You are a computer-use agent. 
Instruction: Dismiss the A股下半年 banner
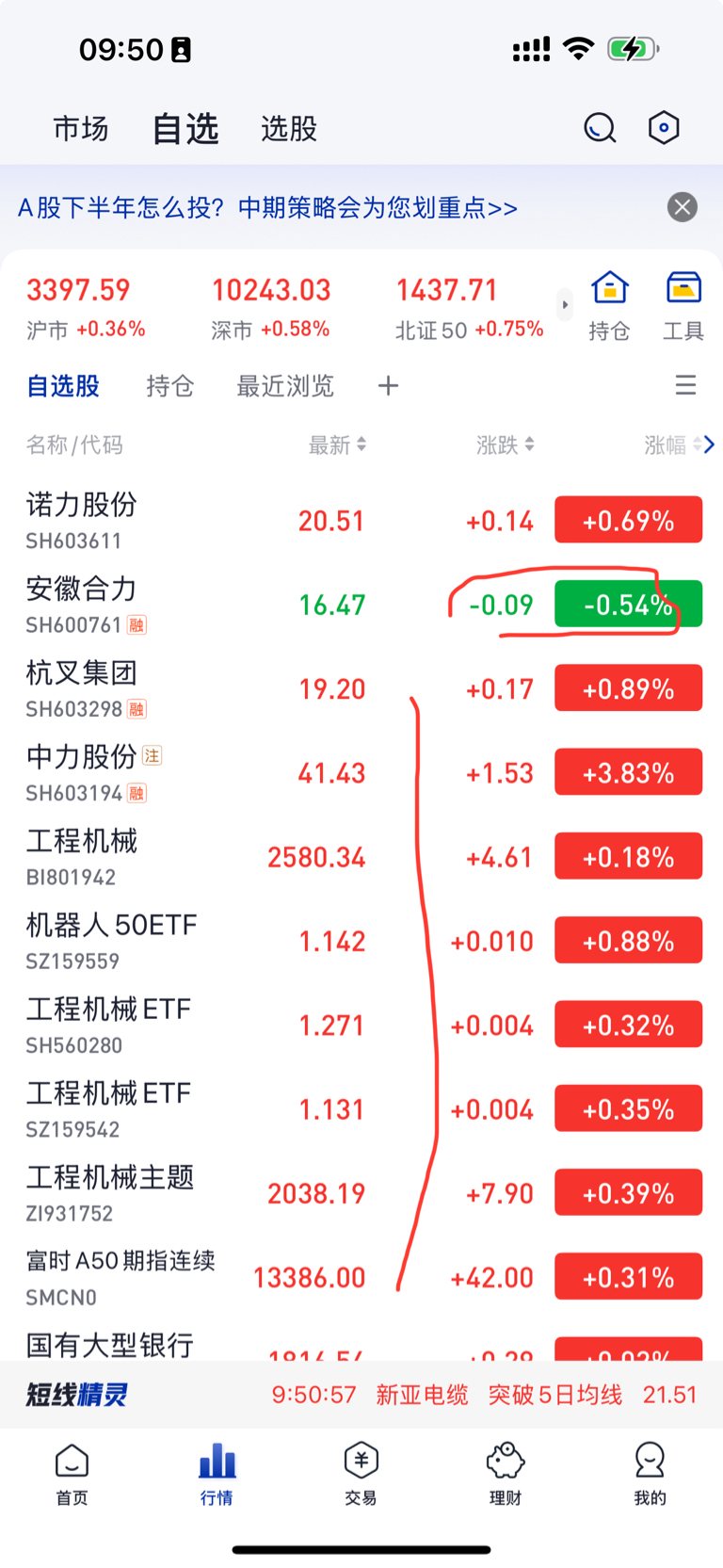pos(683,207)
